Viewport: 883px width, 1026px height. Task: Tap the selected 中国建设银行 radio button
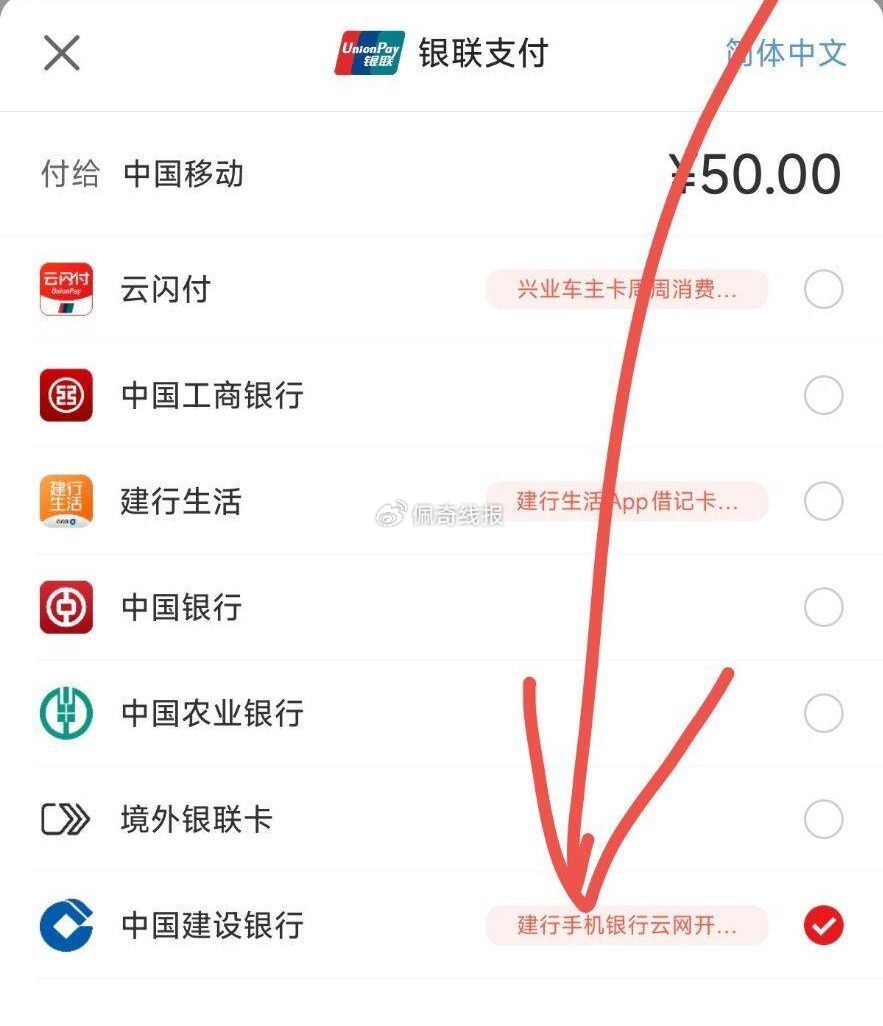[x=823, y=926]
